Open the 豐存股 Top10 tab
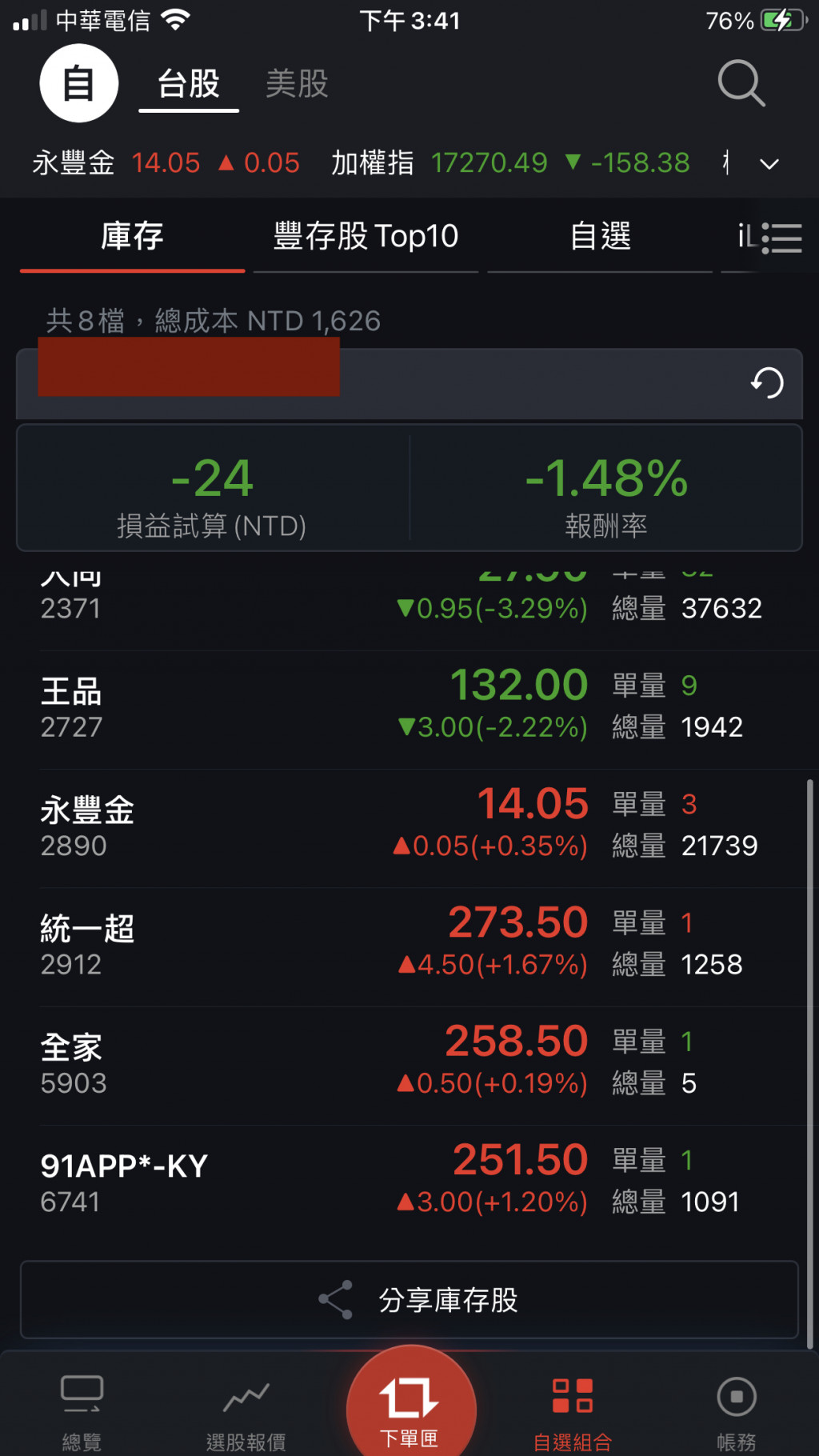Viewport: 819px width, 1456px height. [366, 237]
